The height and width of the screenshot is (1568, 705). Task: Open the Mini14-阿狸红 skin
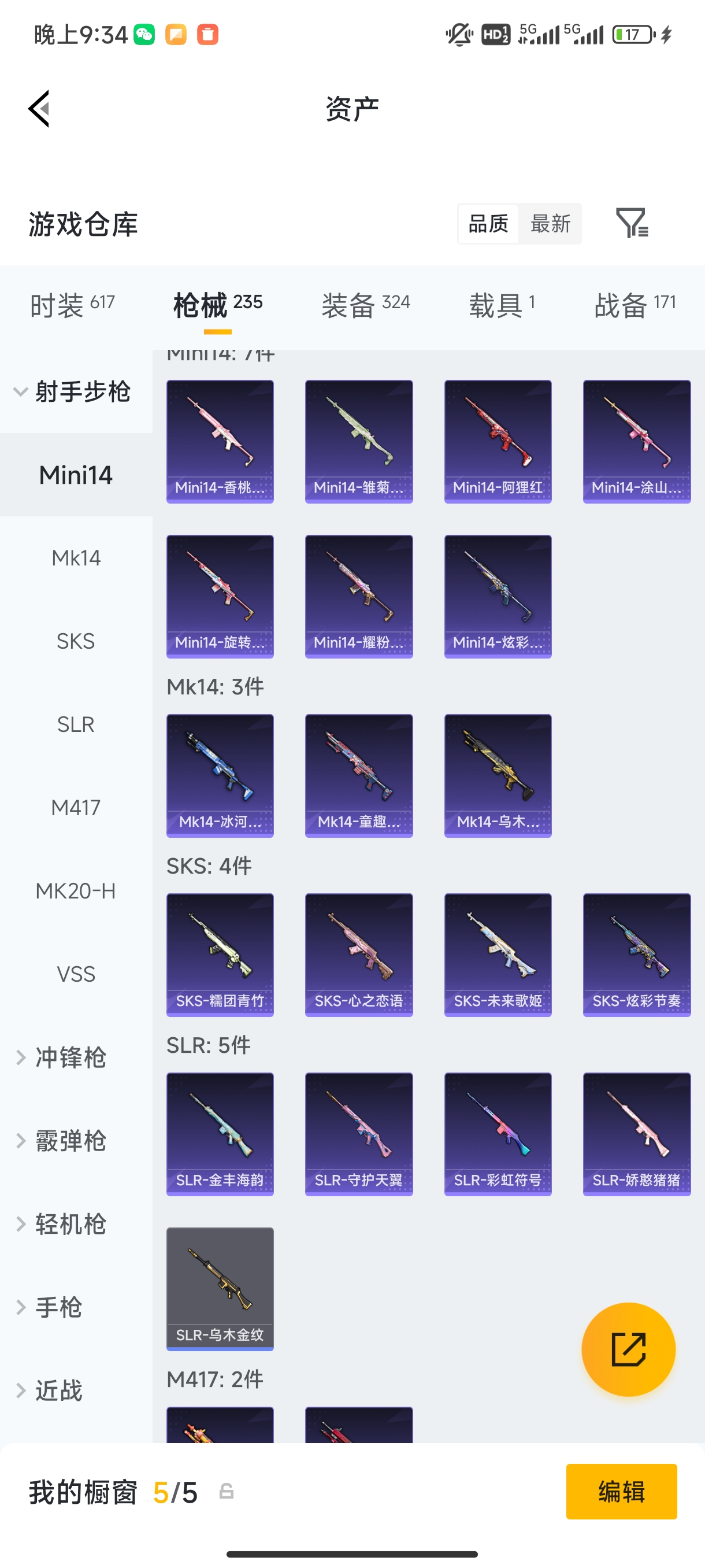coord(498,441)
